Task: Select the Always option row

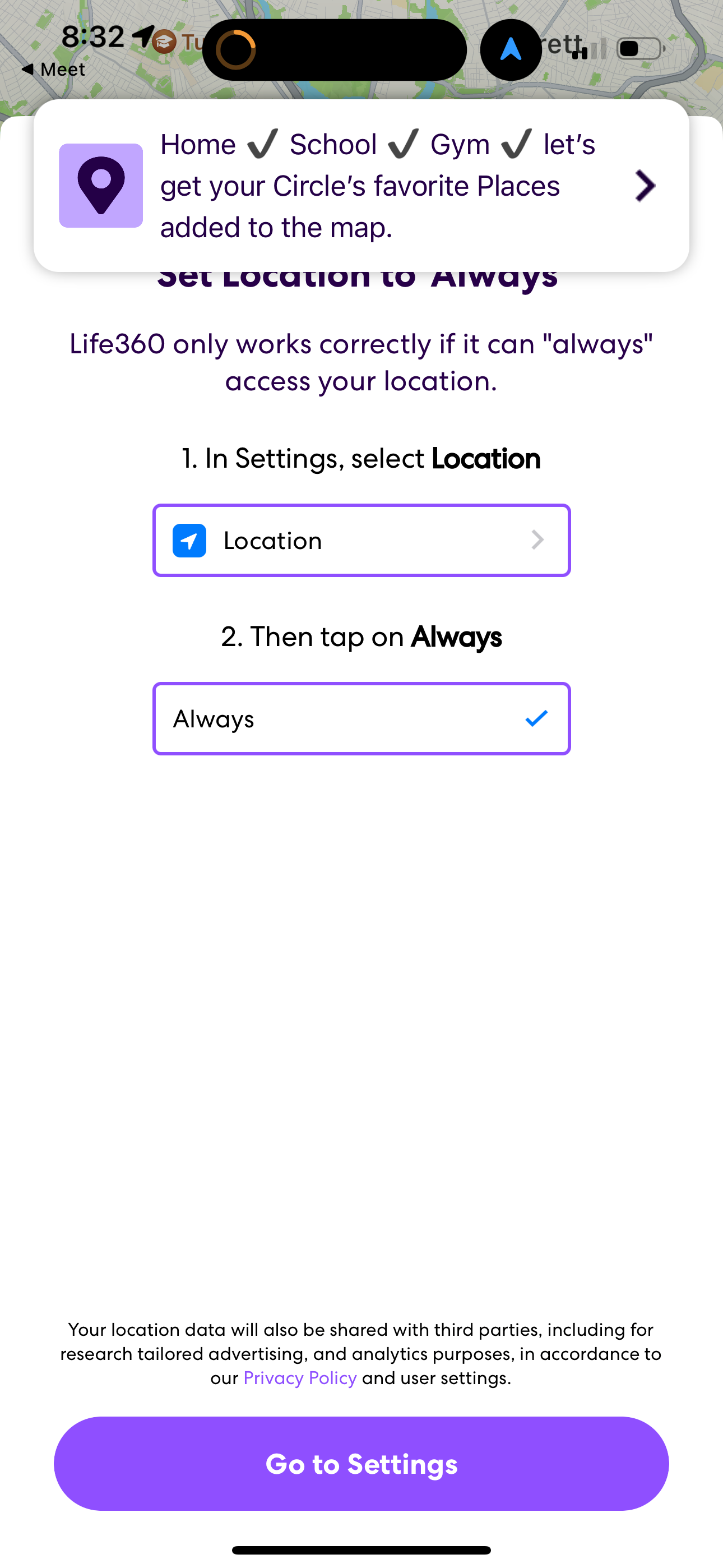Action: click(361, 719)
